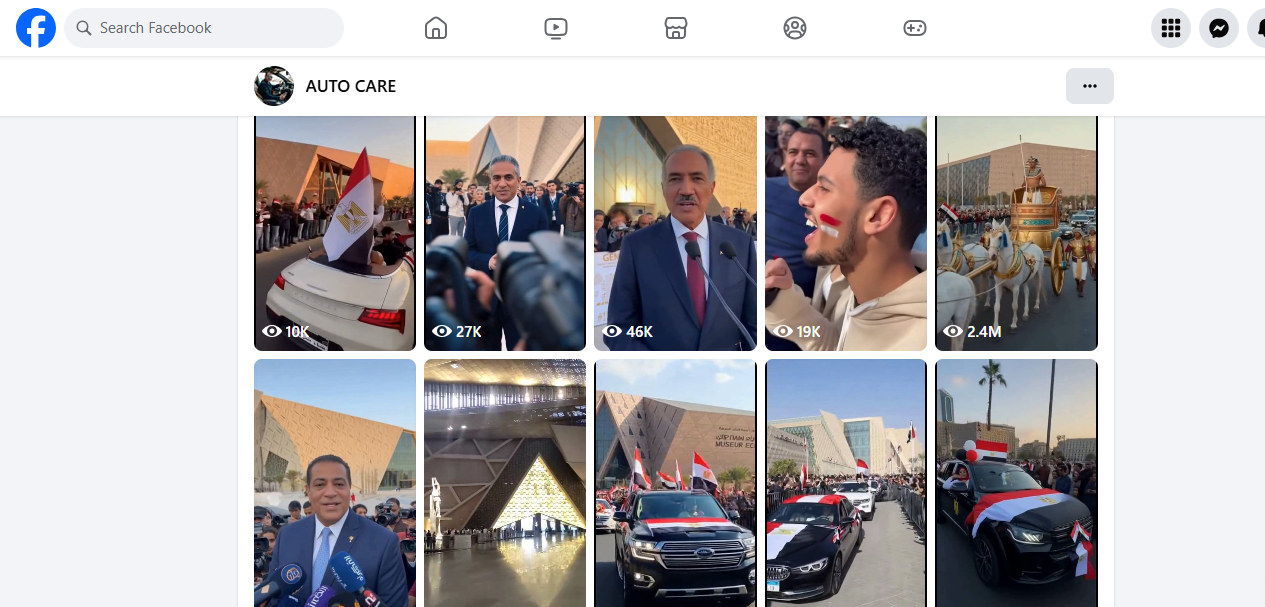Open the reel of black SUV with flags
The width and height of the screenshot is (1265, 607).
[x=675, y=482]
